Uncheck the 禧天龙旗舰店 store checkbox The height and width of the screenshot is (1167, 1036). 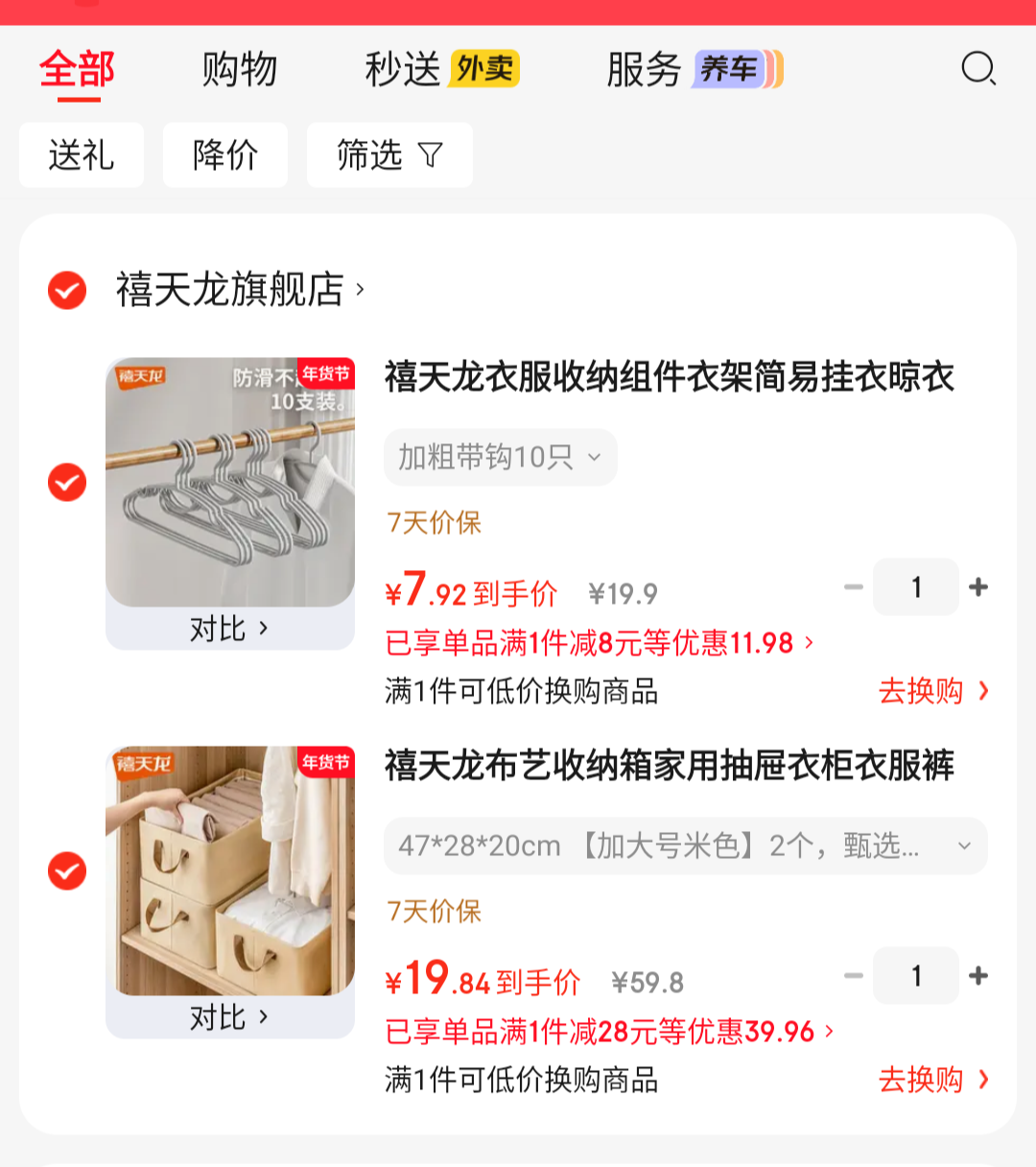pyautogui.click(x=67, y=290)
